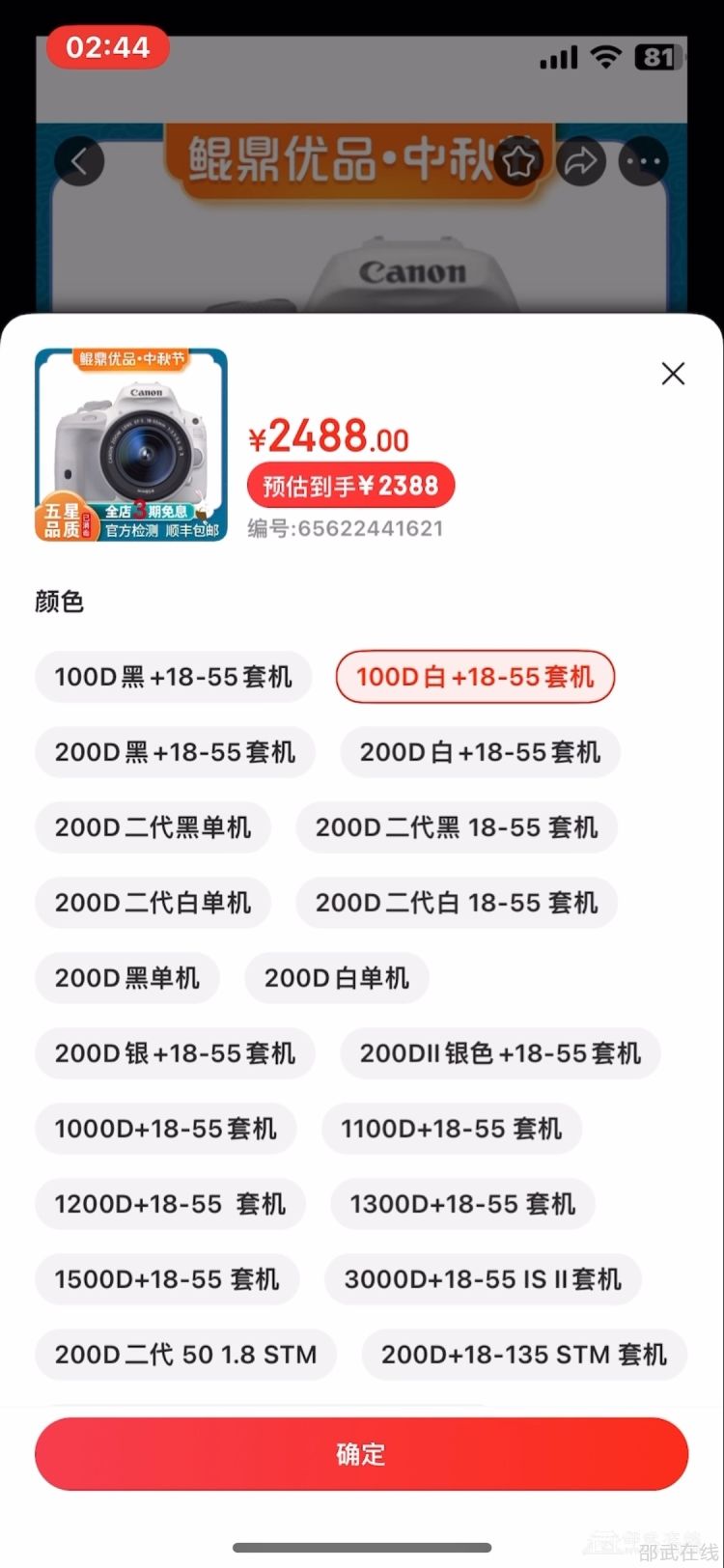The width and height of the screenshot is (724, 1568).
Task: Choose the 200DII 银色 +18-55套机 option
Action: (499, 1053)
